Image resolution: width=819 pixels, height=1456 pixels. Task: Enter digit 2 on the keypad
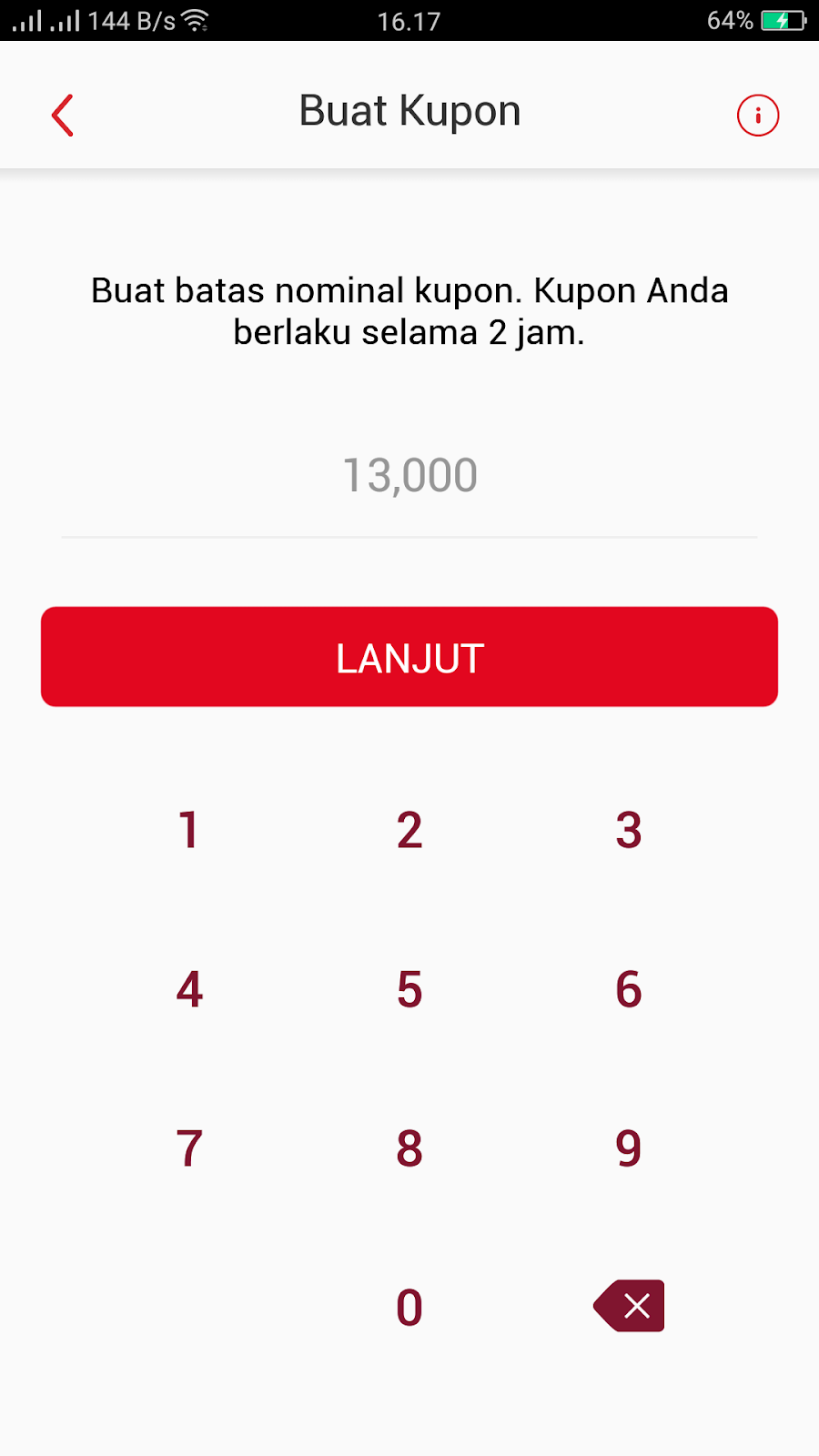point(409,830)
